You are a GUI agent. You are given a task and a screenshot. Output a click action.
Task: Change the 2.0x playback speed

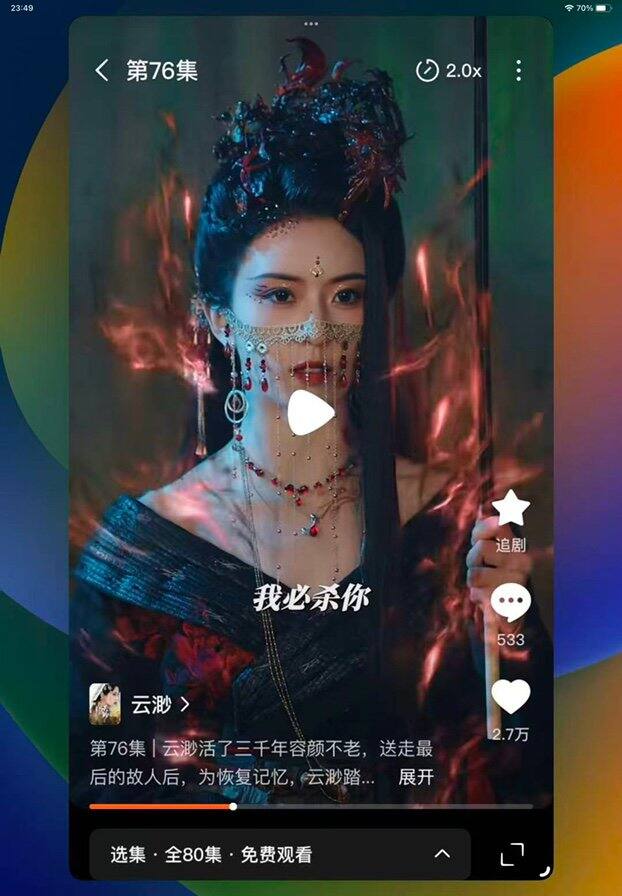pyautogui.click(x=448, y=71)
